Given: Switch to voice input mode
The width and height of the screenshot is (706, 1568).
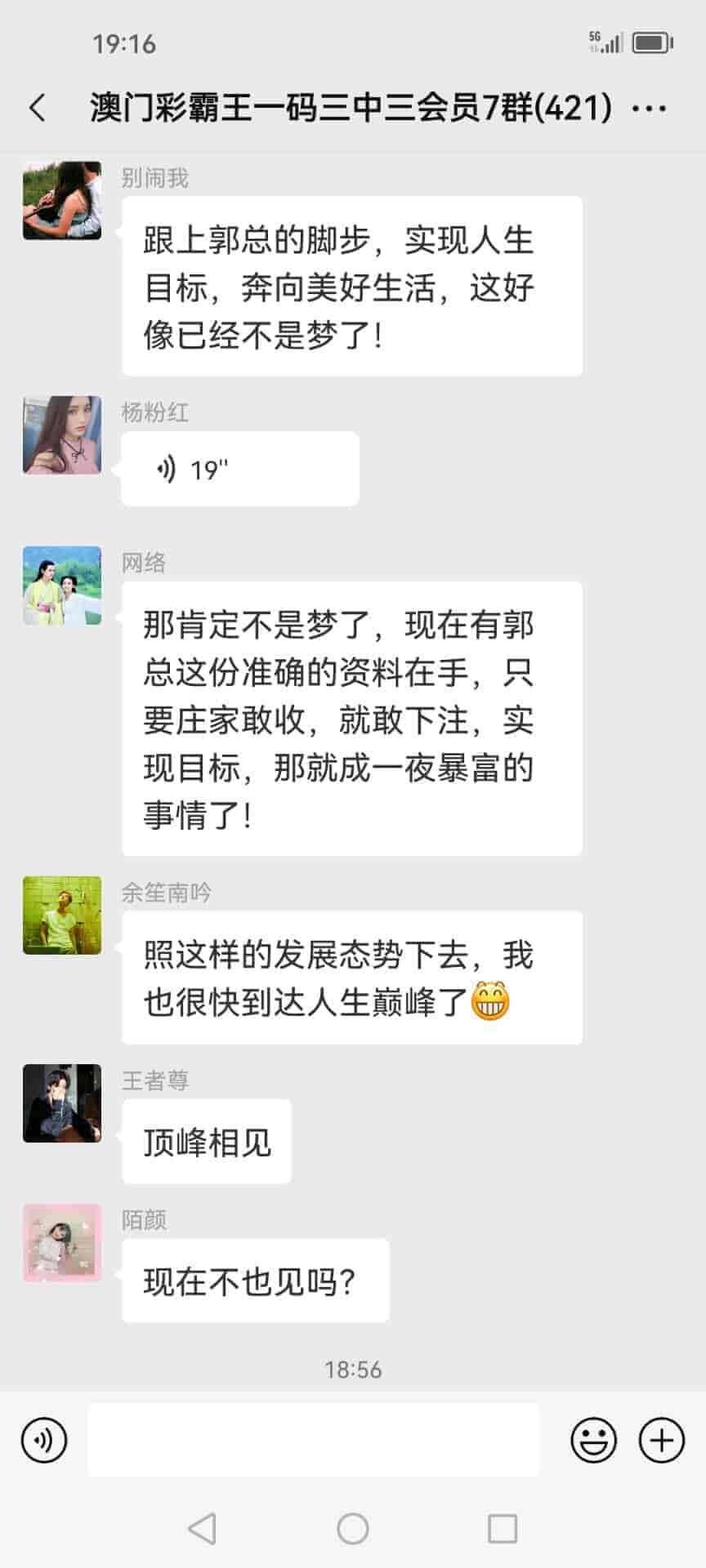Looking at the screenshot, I should click(x=44, y=1440).
